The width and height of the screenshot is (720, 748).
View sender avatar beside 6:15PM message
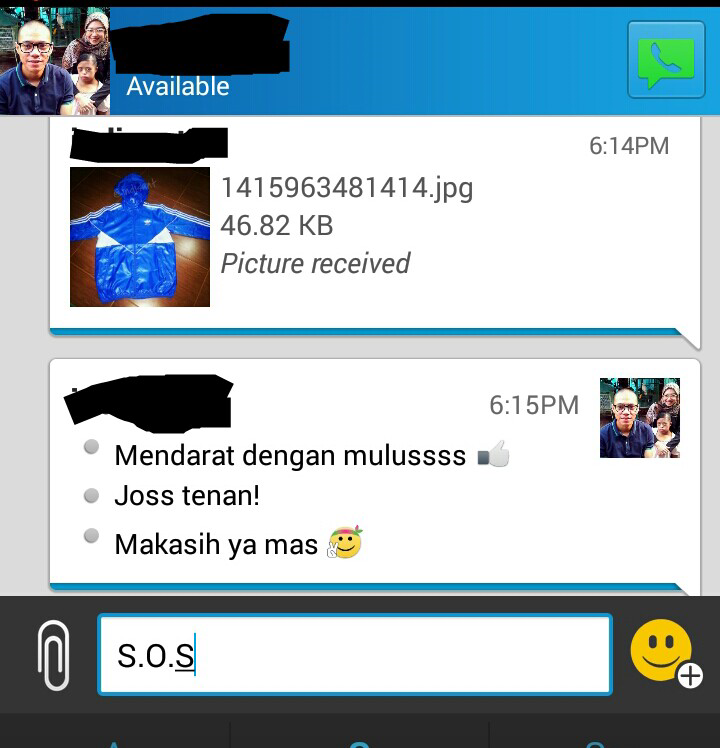point(639,417)
